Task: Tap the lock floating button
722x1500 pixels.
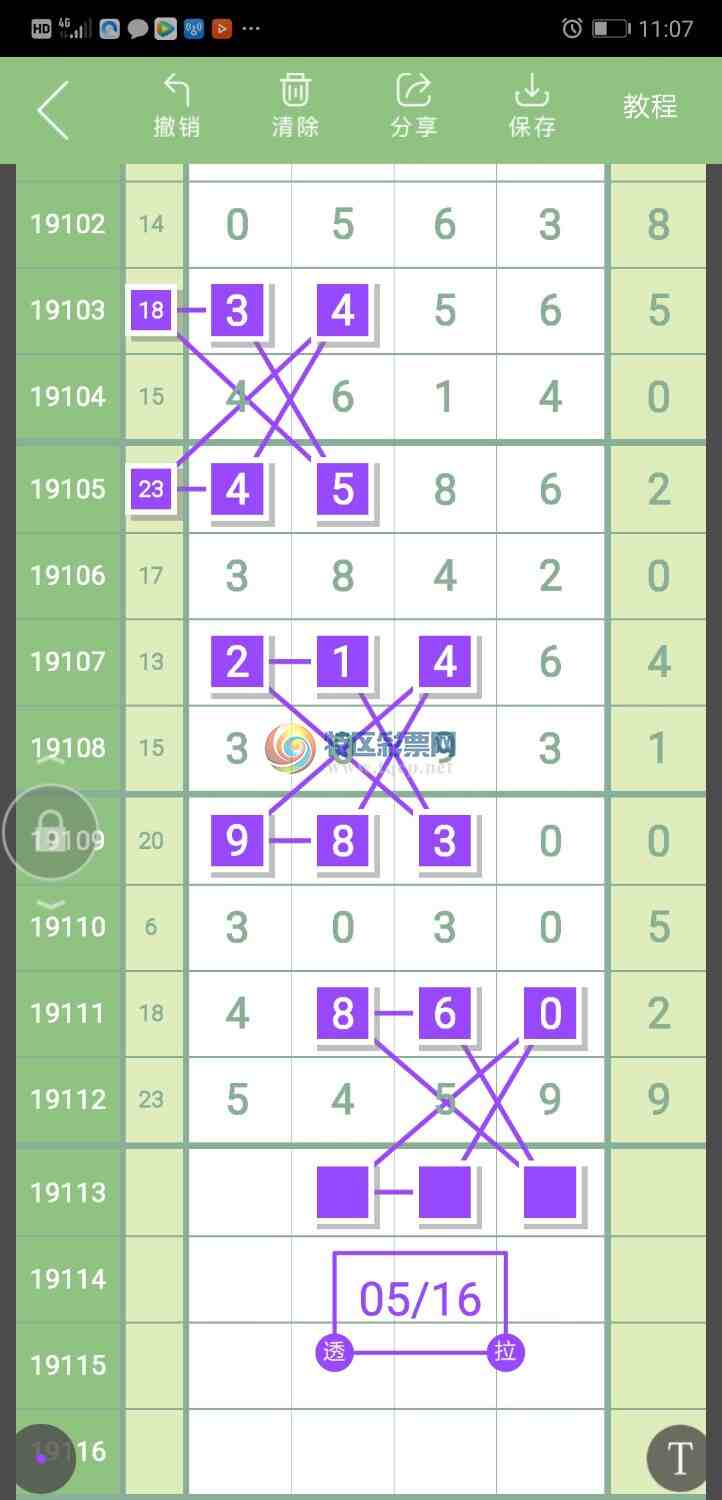Action: click(50, 832)
